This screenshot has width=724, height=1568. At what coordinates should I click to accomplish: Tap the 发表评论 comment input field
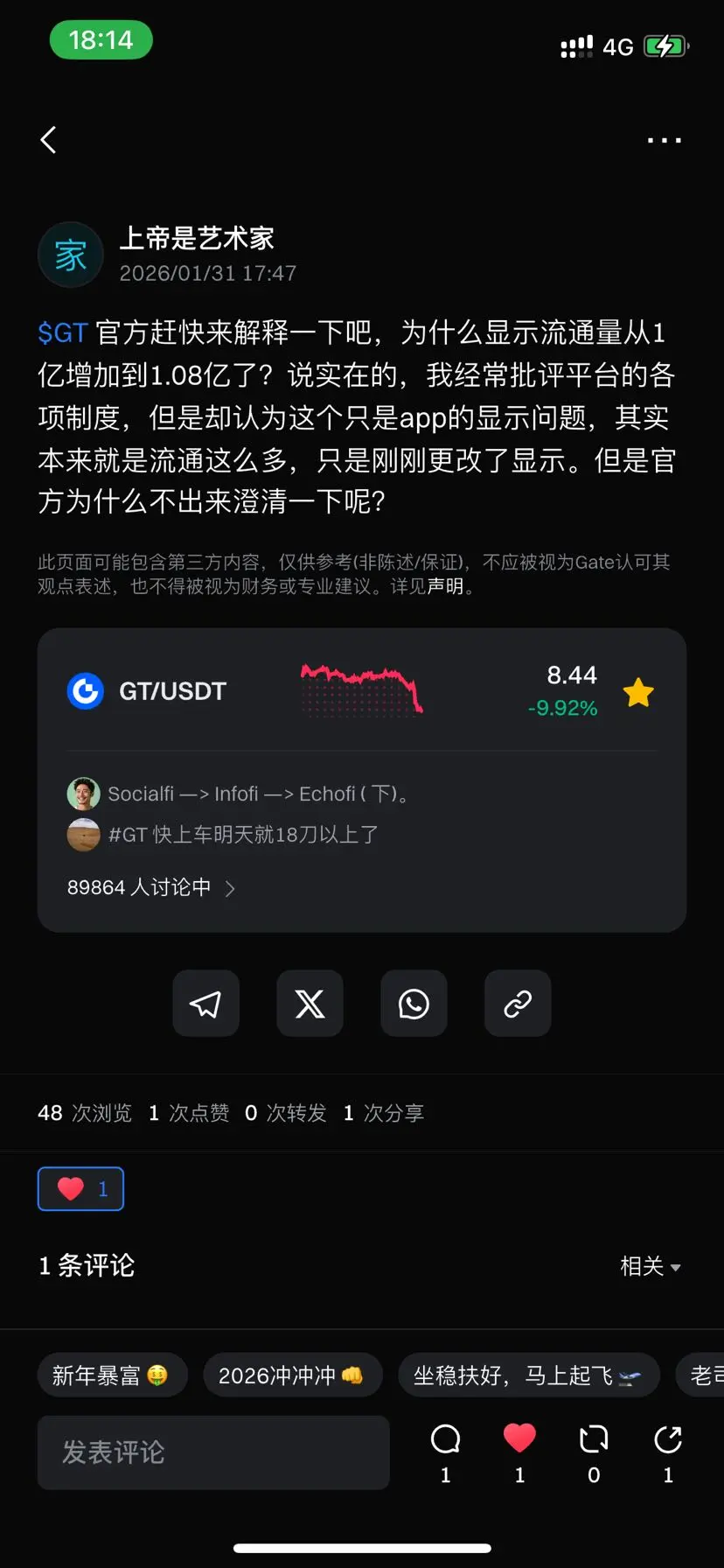[x=212, y=1452]
